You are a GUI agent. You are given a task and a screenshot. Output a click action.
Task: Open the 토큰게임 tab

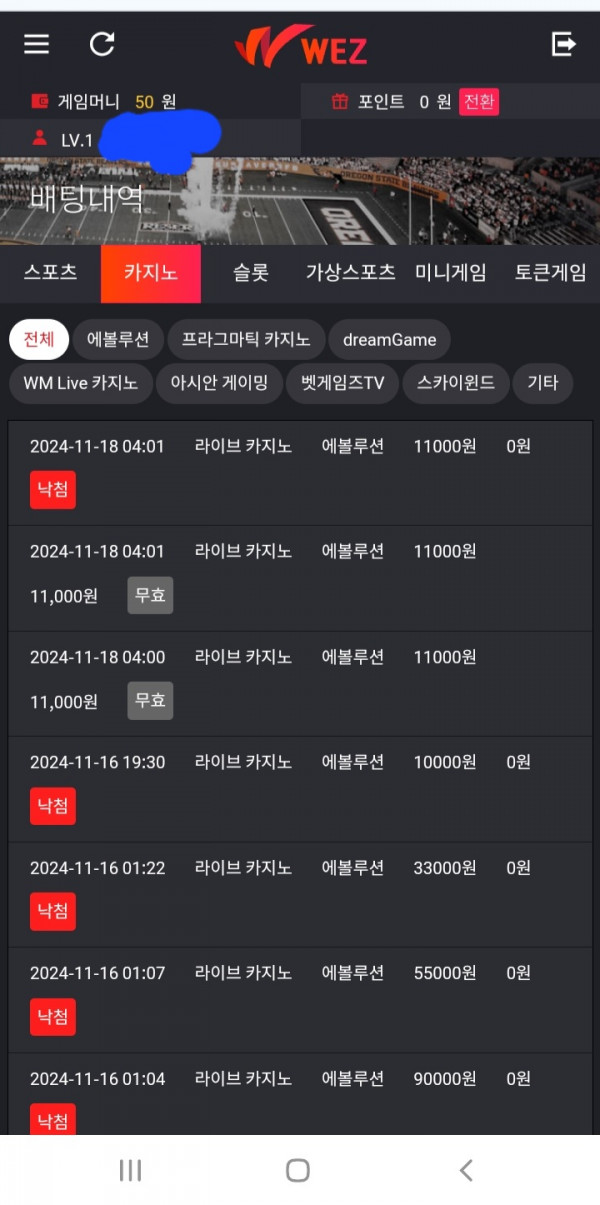point(550,273)
